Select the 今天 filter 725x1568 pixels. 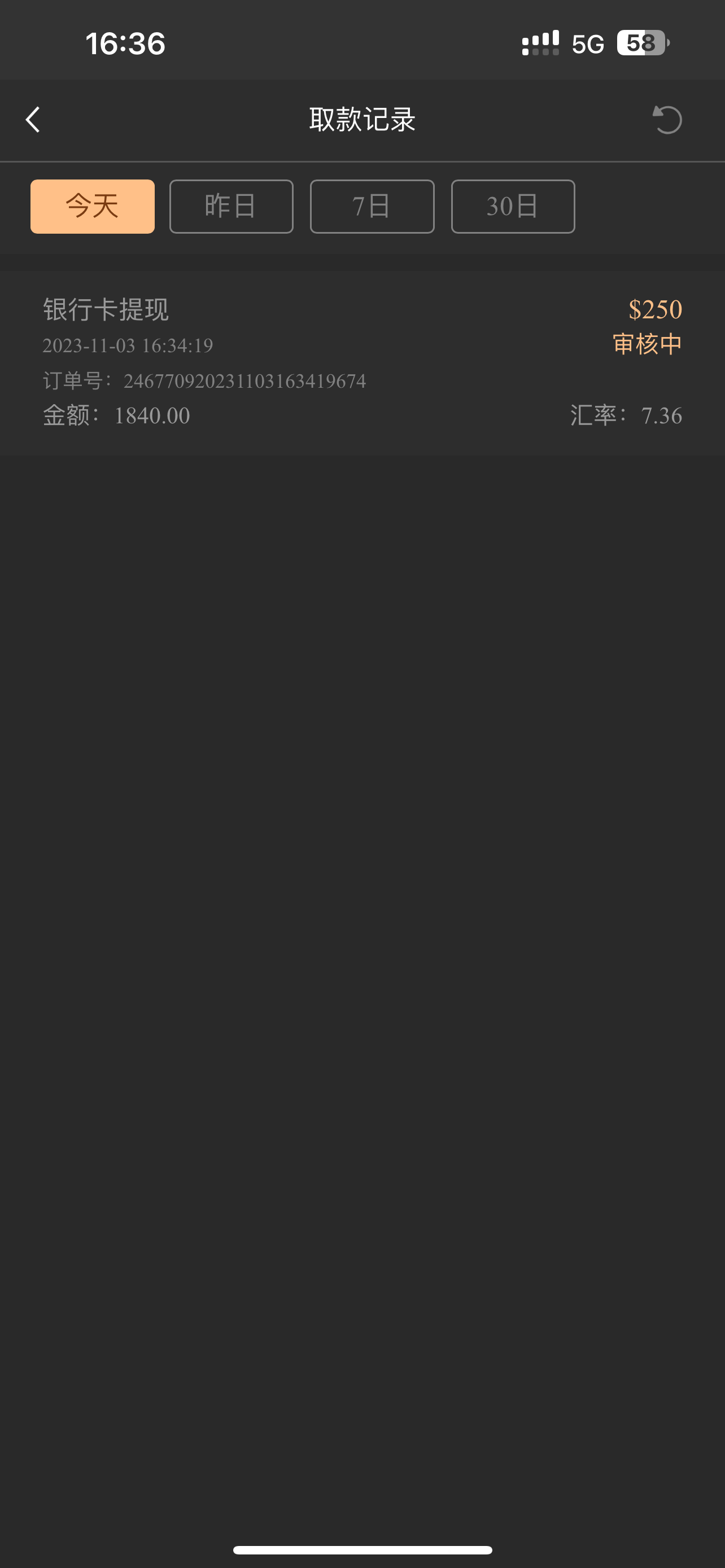click(93, 207)
